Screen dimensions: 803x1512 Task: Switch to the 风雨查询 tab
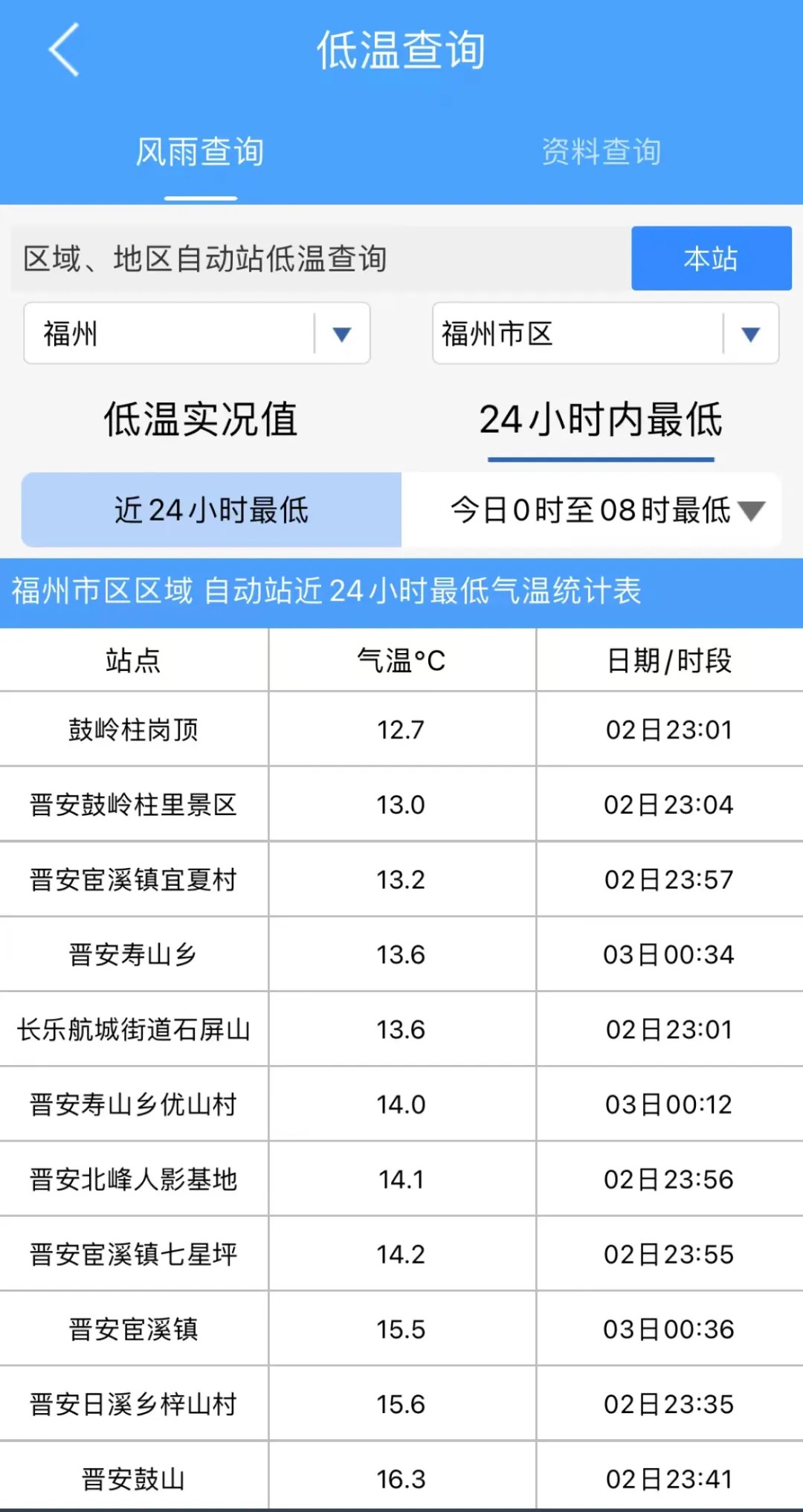click(200, 152)
